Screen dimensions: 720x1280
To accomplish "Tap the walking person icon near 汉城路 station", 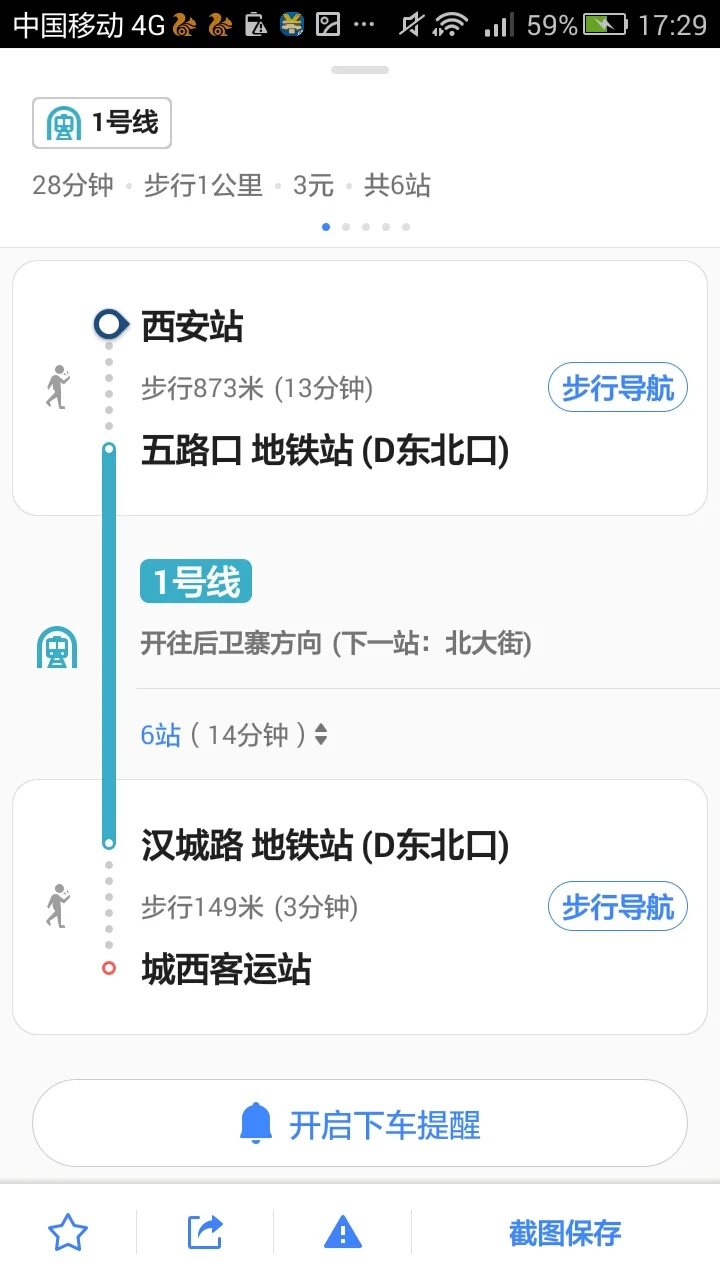I will [x=58, y=906].
